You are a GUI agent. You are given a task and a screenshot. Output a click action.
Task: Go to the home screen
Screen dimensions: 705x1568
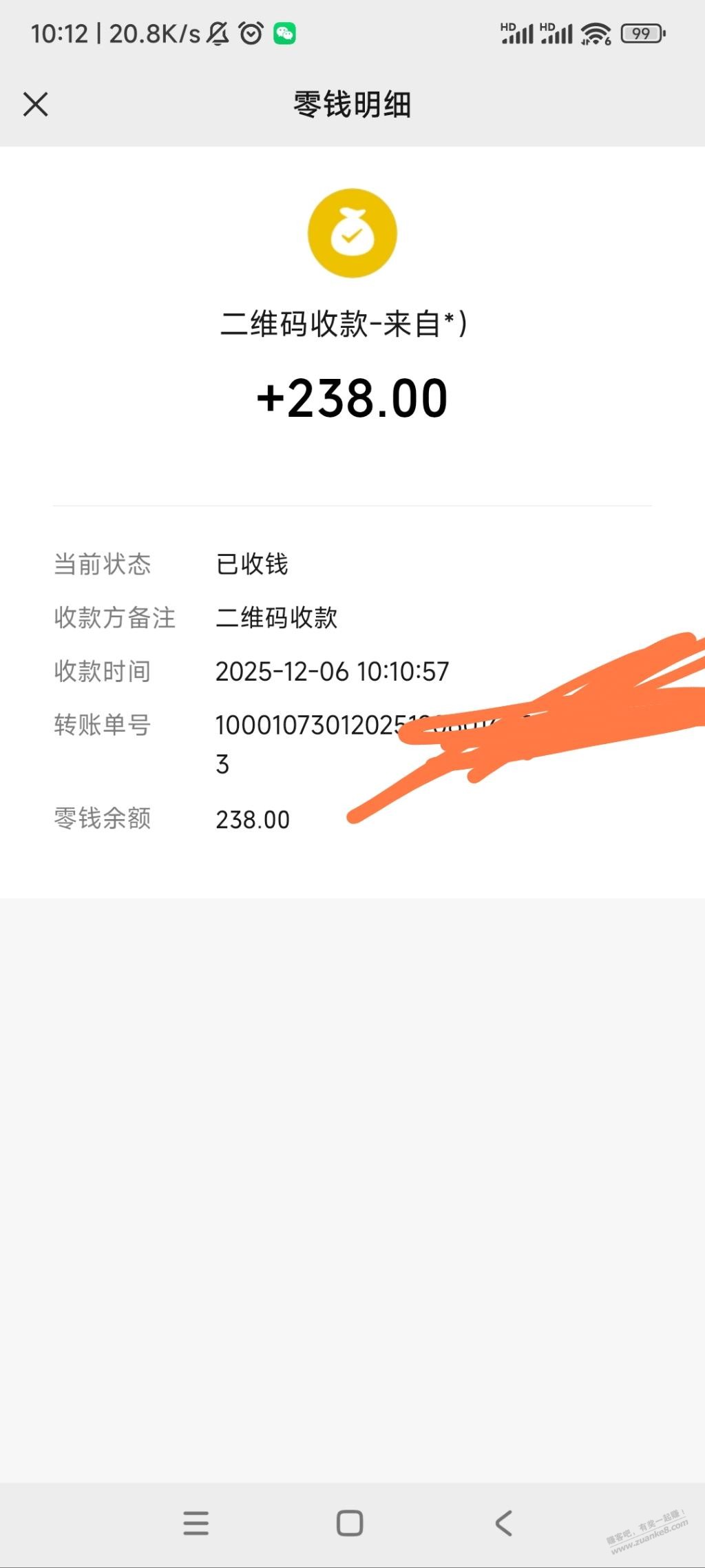click(x=350, y=1523)
